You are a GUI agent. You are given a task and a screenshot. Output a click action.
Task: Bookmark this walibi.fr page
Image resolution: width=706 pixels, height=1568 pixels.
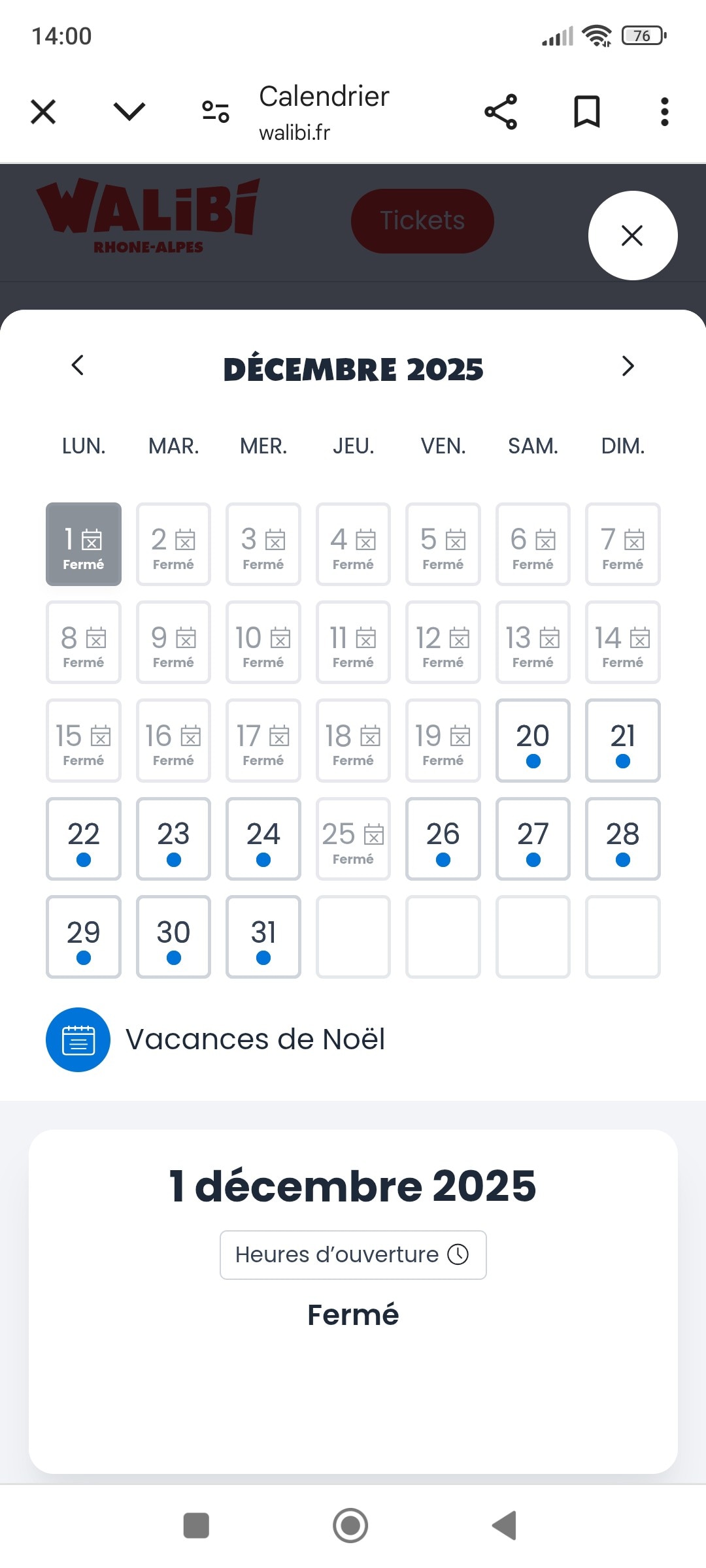tap(587, 112)
